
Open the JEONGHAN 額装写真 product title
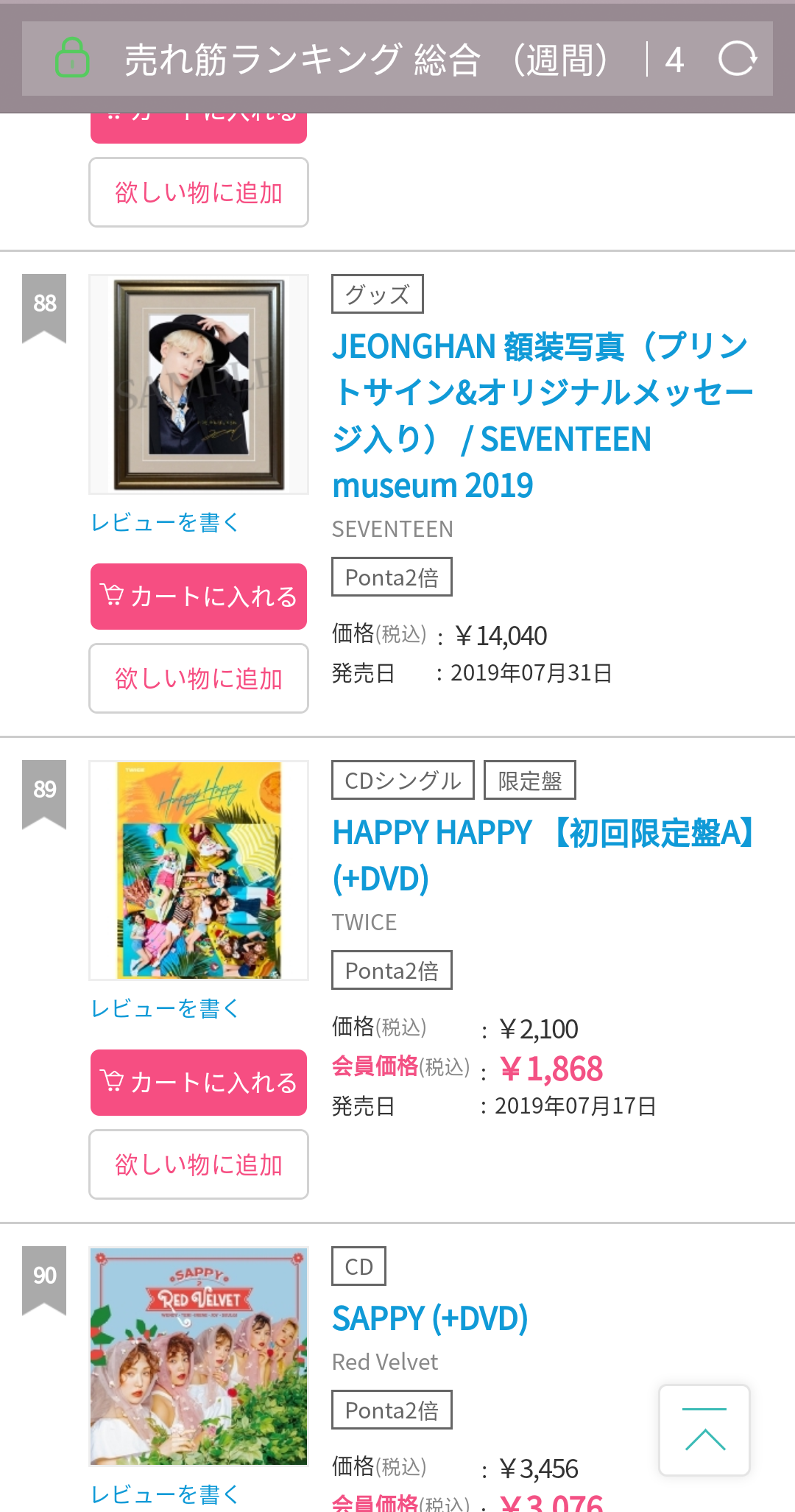click(x=543, y=415)
